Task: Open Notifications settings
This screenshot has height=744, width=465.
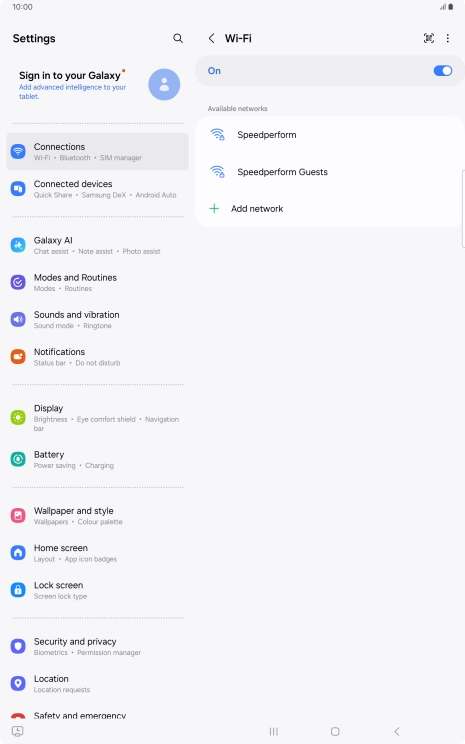Action: click(x=97, y=357)
